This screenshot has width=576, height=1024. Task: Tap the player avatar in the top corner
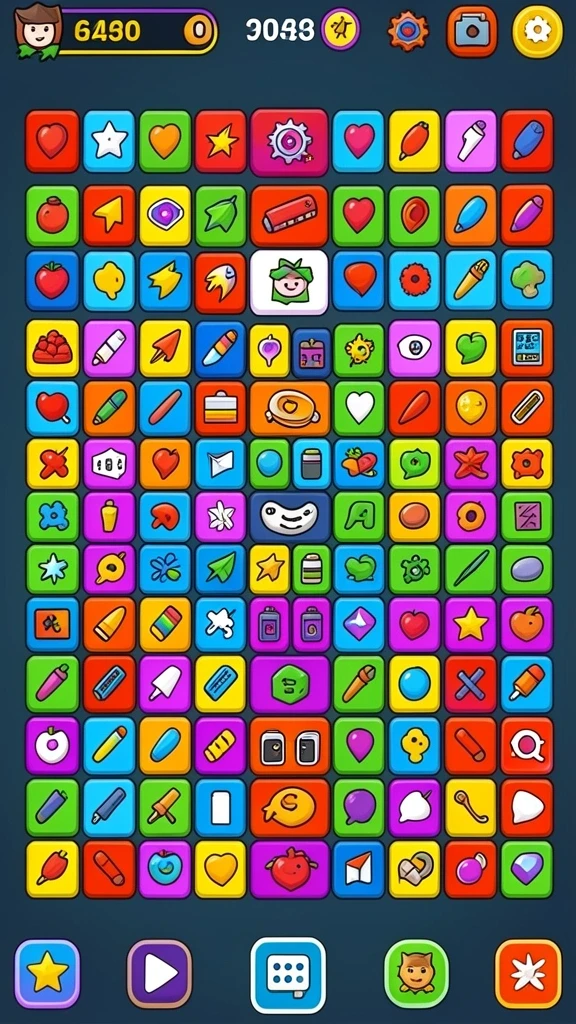click(x=38, y=31)
